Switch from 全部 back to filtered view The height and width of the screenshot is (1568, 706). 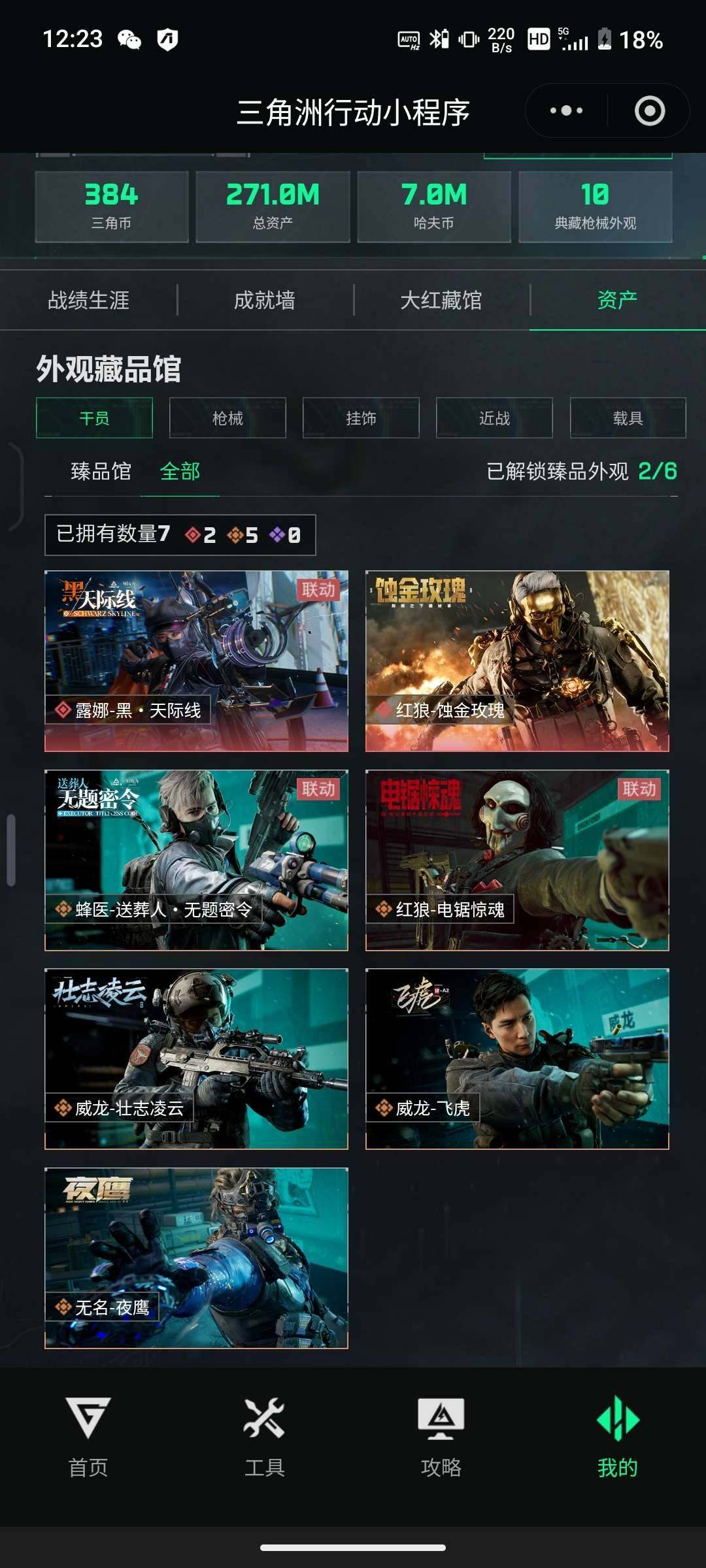[182, 472]
